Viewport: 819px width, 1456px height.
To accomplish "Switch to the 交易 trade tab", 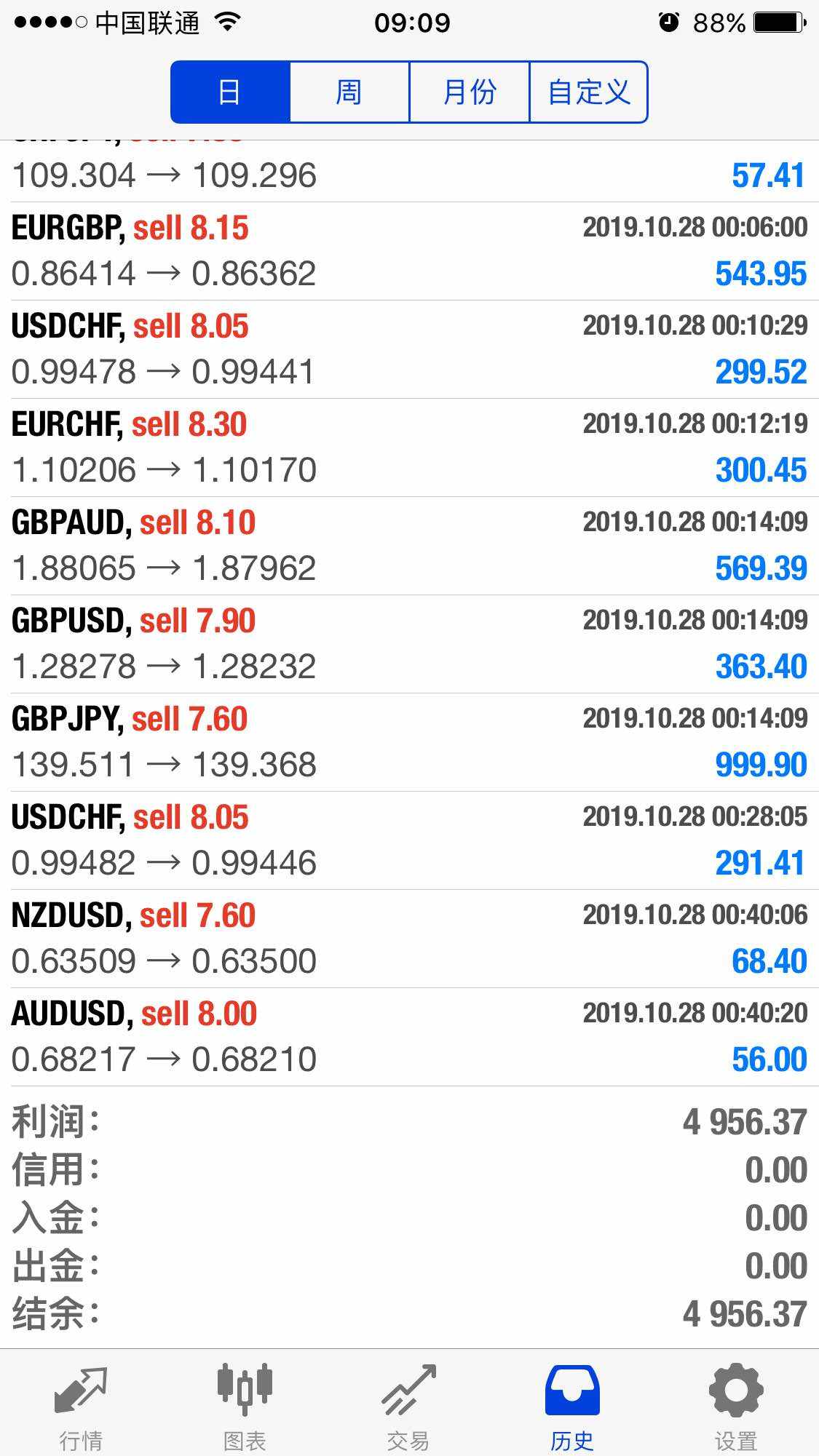I will point(408,1409).
